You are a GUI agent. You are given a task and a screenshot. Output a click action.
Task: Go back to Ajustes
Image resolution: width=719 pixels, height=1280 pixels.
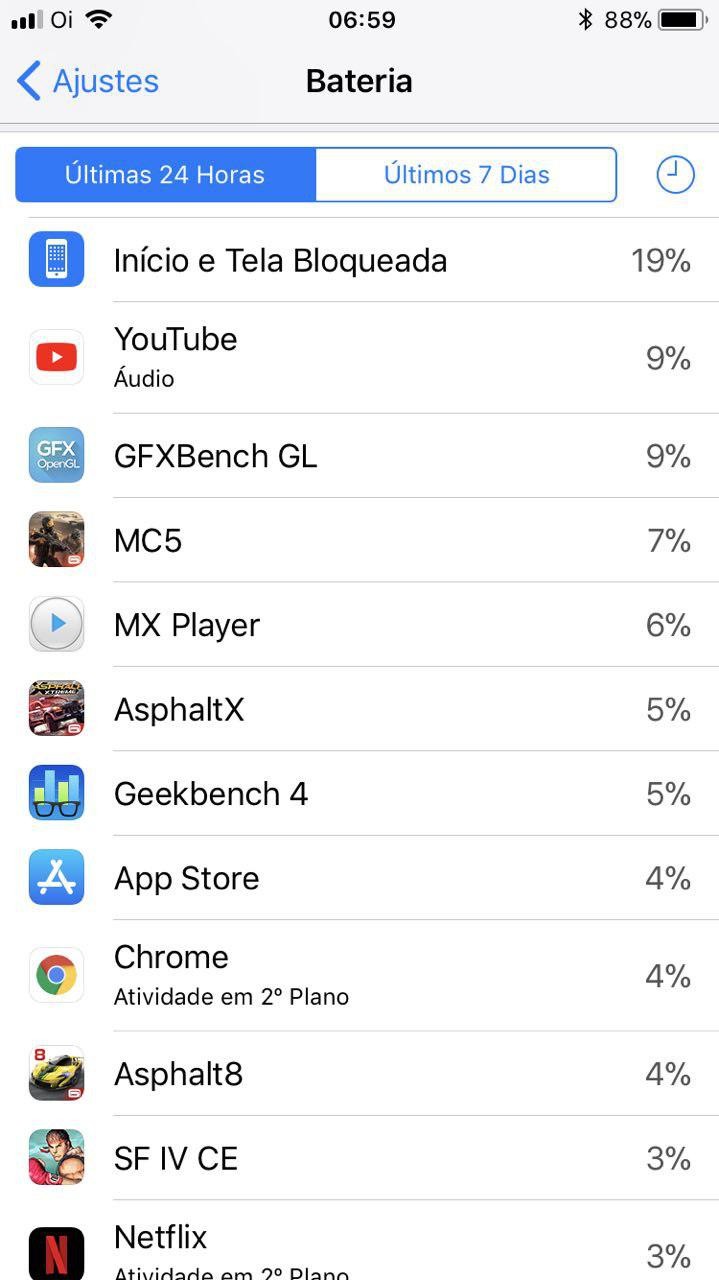[x=88, y=81]
